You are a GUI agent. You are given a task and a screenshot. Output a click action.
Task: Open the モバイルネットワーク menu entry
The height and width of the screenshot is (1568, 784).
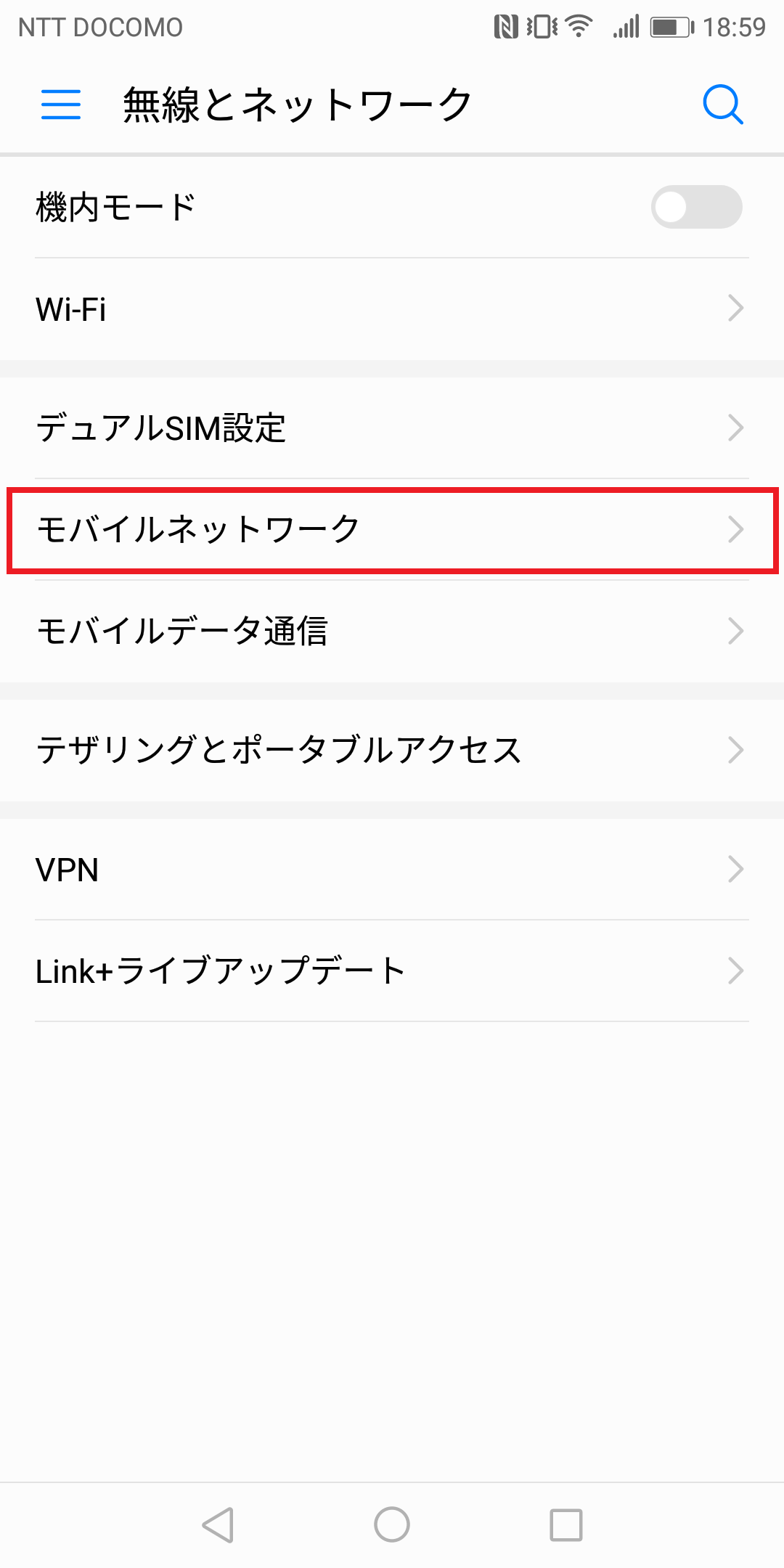pyautogui.click(x=392, y=529)
